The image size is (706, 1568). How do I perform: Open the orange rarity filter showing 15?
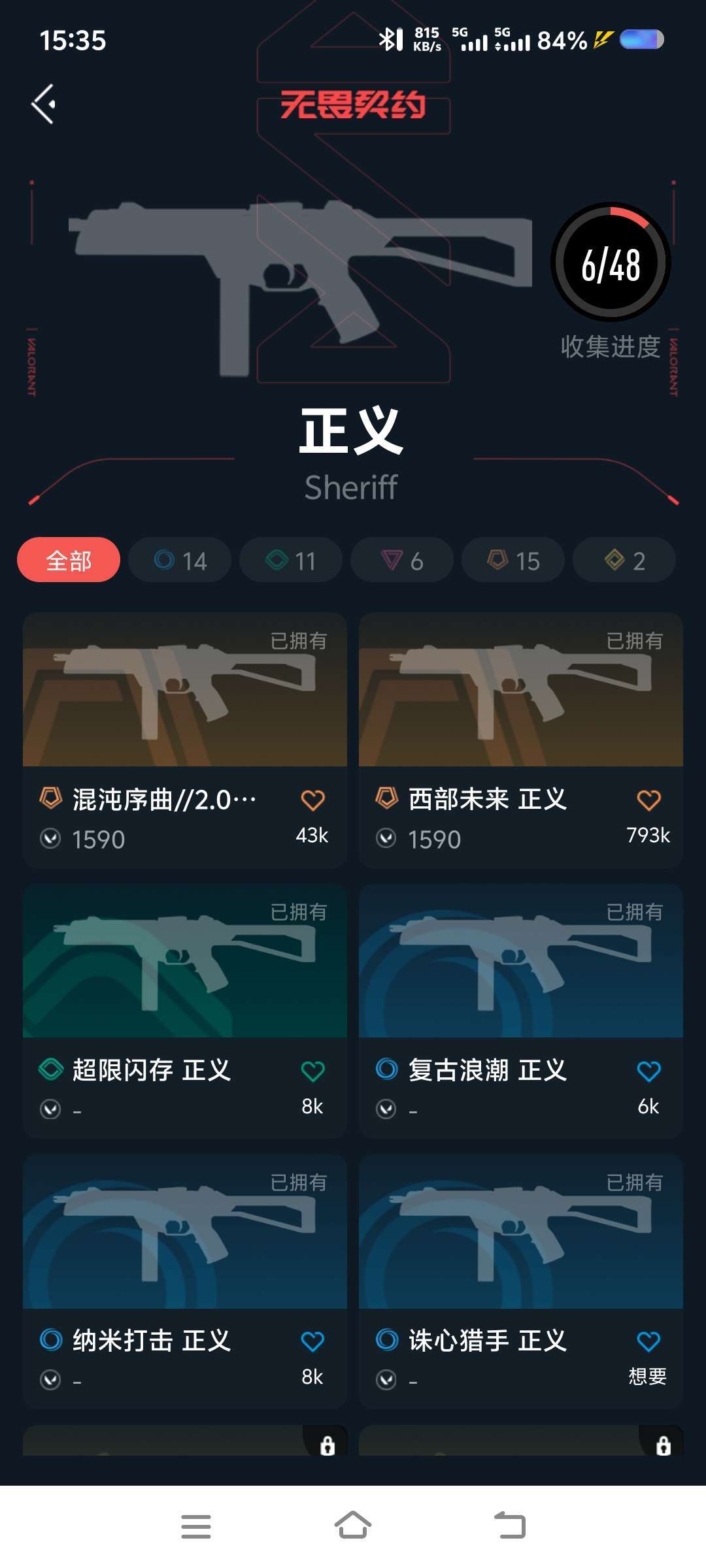[x=513, y=560]
